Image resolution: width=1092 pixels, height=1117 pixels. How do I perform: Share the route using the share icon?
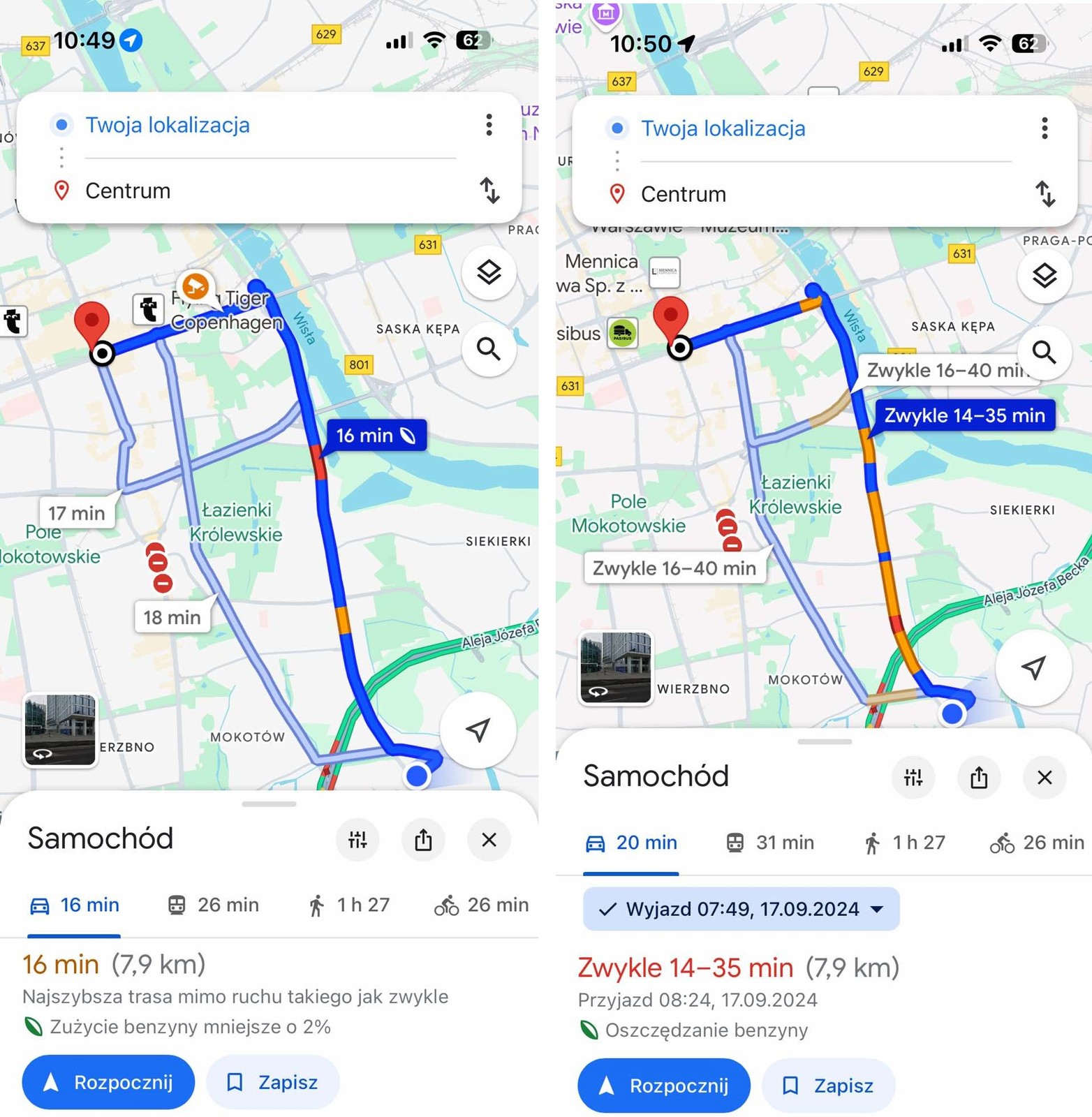423,840
